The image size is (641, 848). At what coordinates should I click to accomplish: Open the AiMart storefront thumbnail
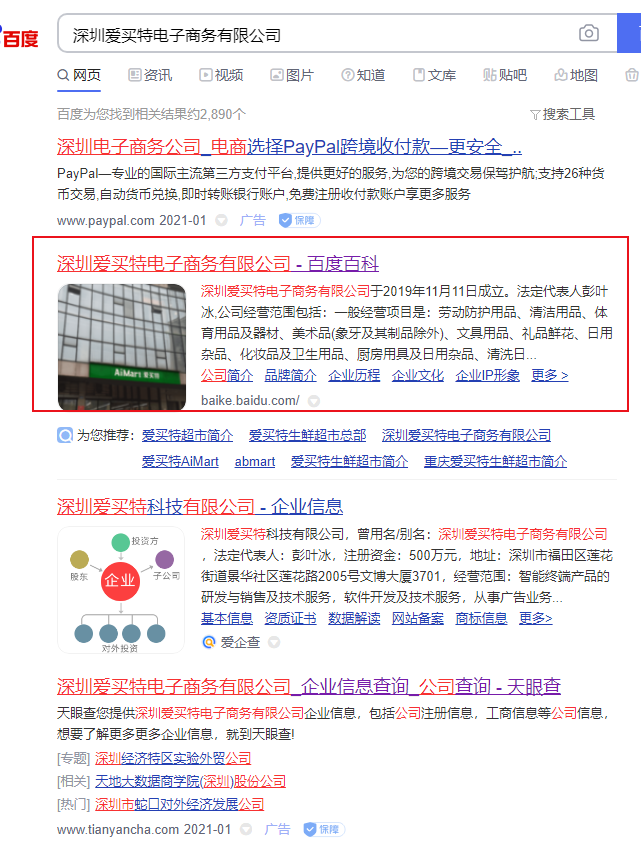(x=122, y=346)
